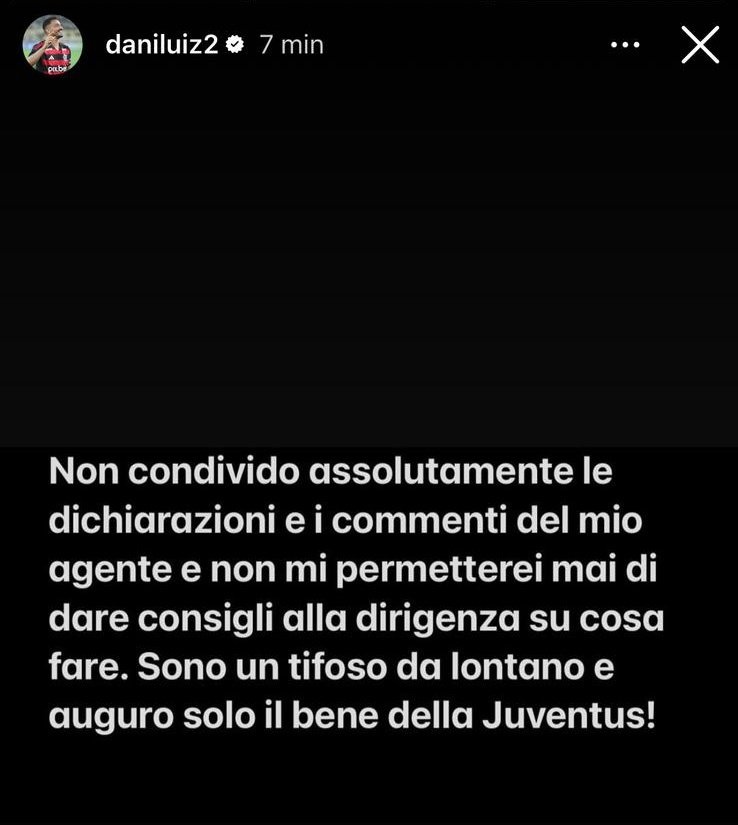Tap the daniluiz2 username
This screenshot has width=738, height=825.
(x=161, y=45)
